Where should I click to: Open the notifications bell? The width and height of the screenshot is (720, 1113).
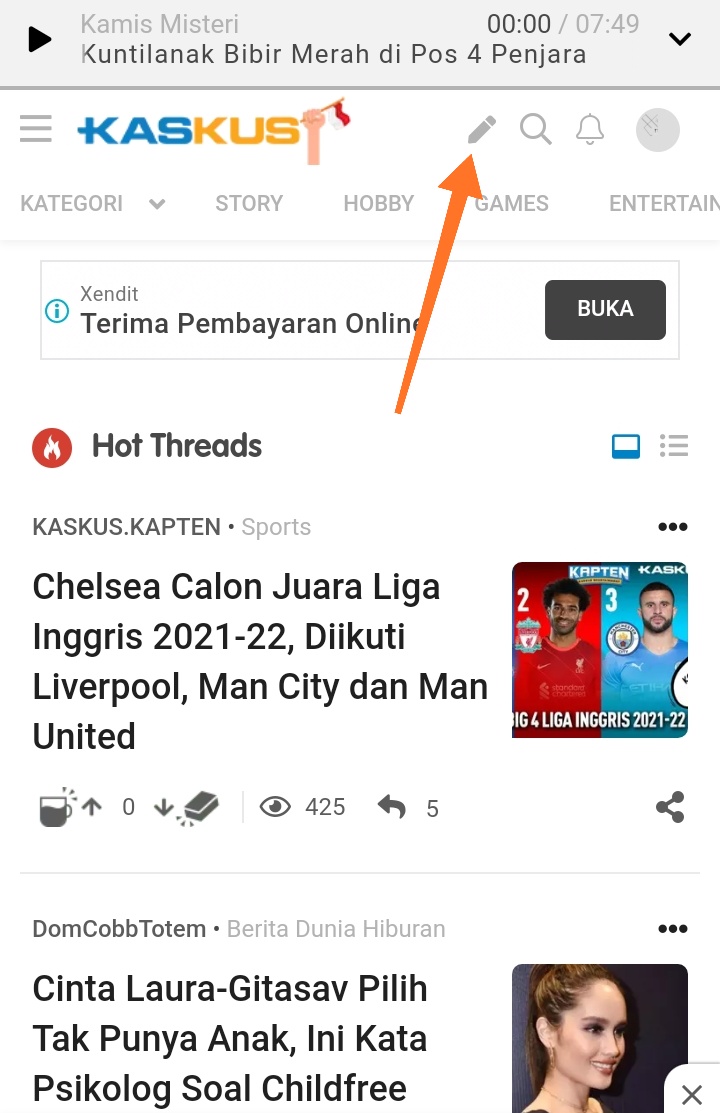click(x=589, y=129)
